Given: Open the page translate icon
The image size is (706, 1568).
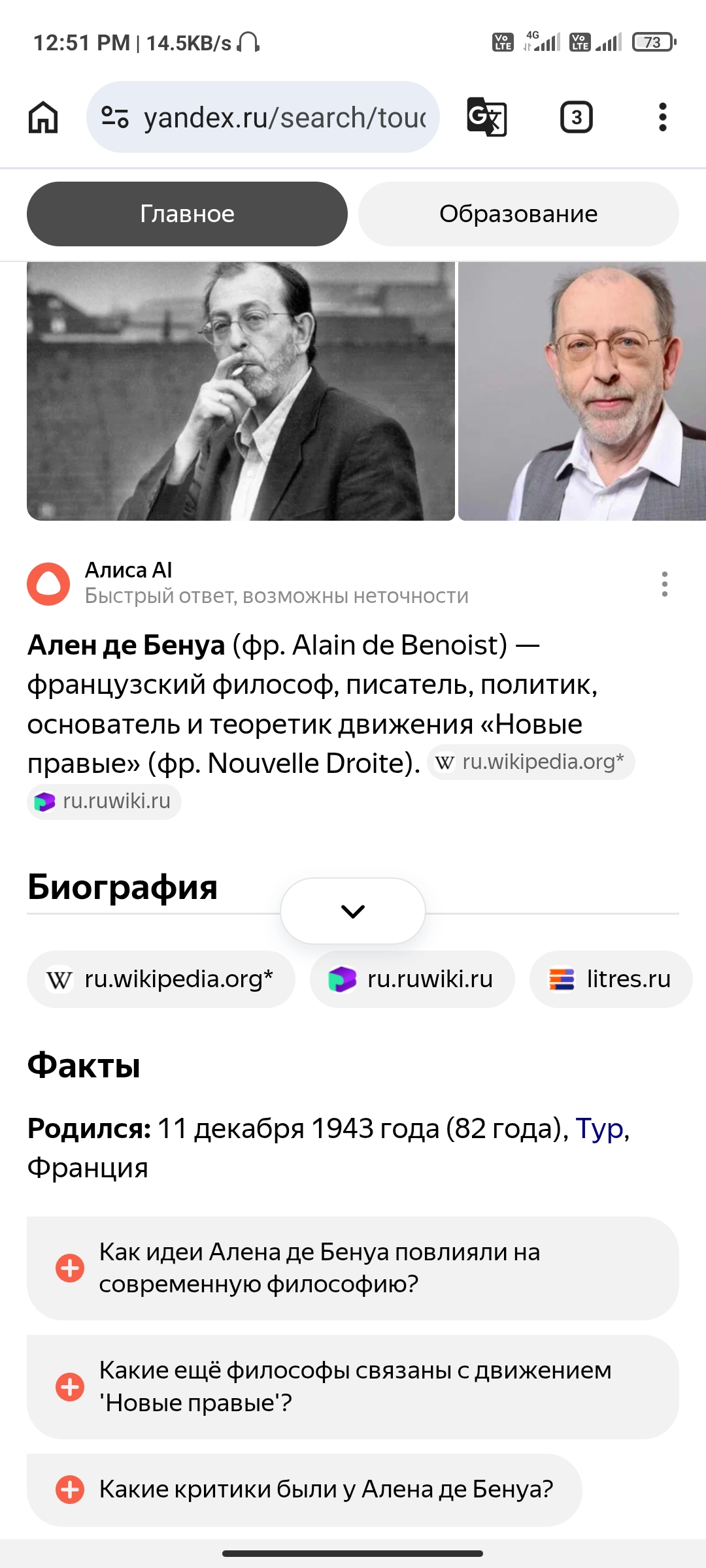Looking at the screenshot, I should (x=487, y=118).
